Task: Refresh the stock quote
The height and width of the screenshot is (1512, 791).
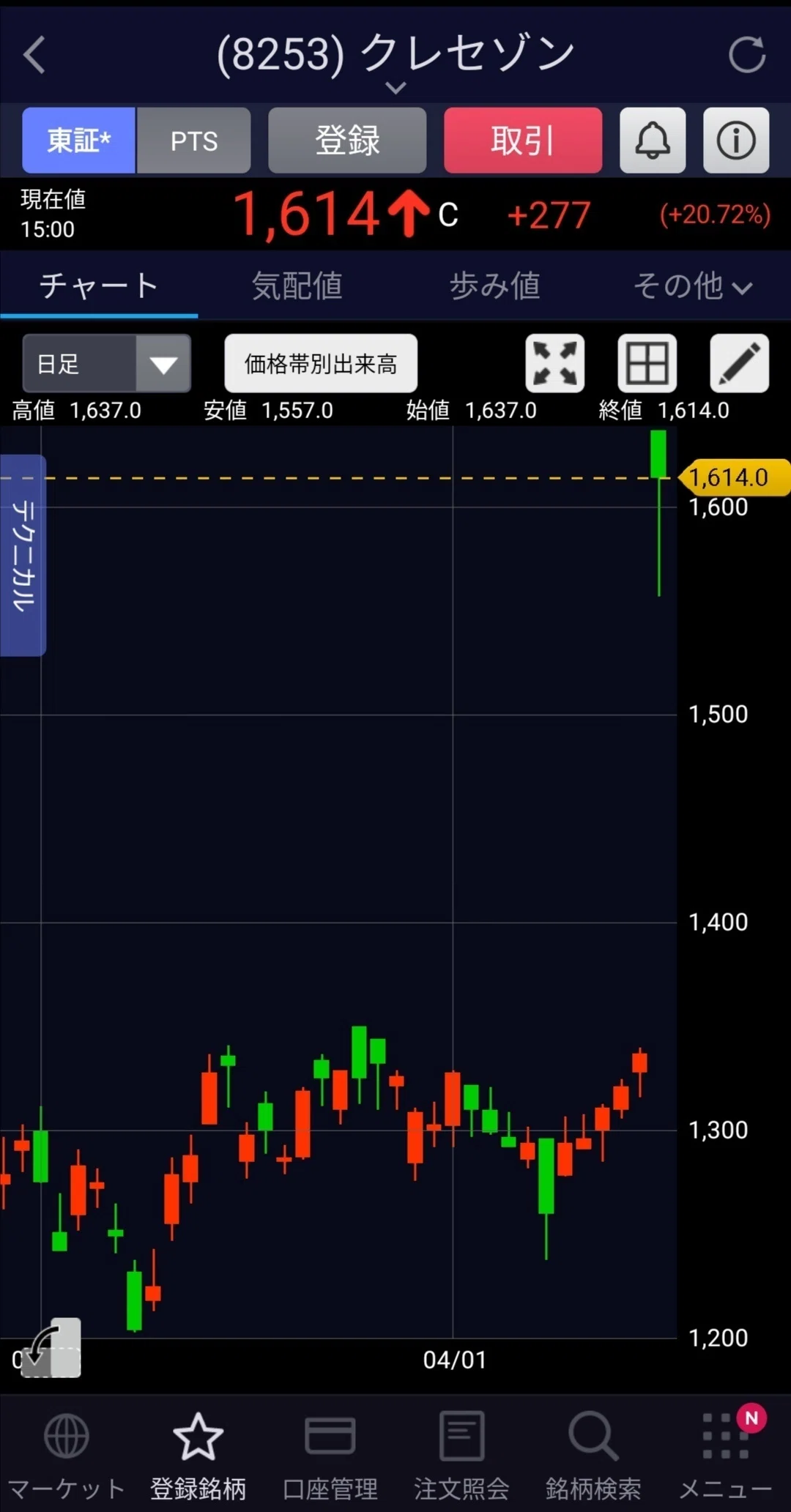Action: point(746,55)
